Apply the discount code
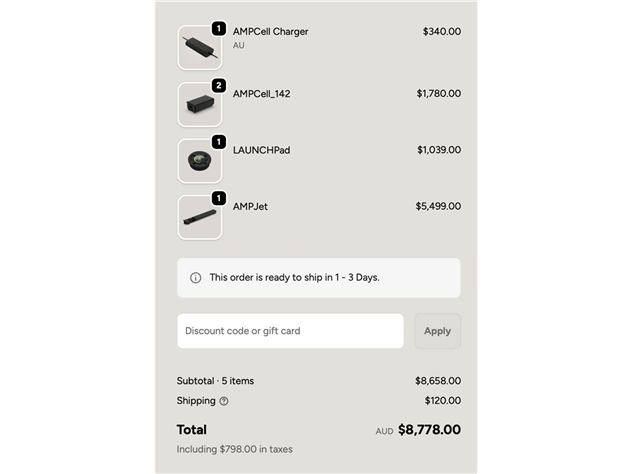 [x=437, y=331]
